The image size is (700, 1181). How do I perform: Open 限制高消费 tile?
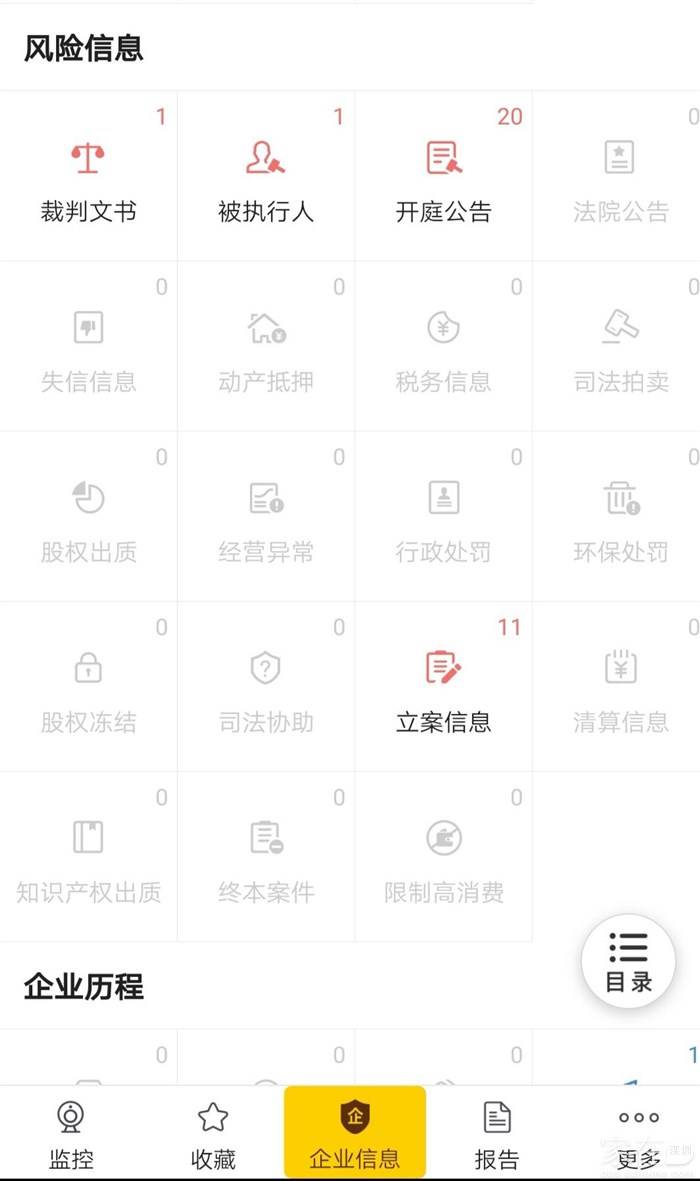tap(444, 858)
